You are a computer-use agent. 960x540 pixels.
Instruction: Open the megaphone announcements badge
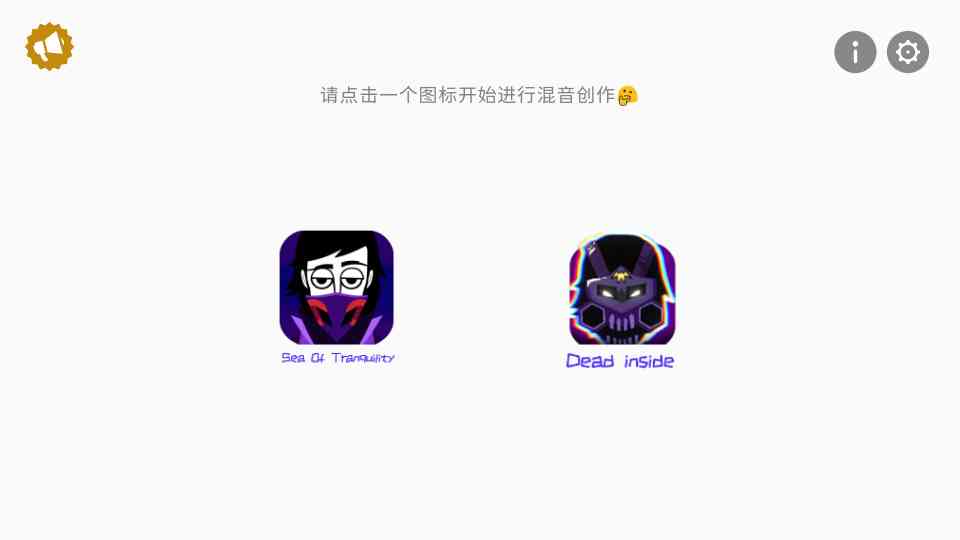(49, 47)
